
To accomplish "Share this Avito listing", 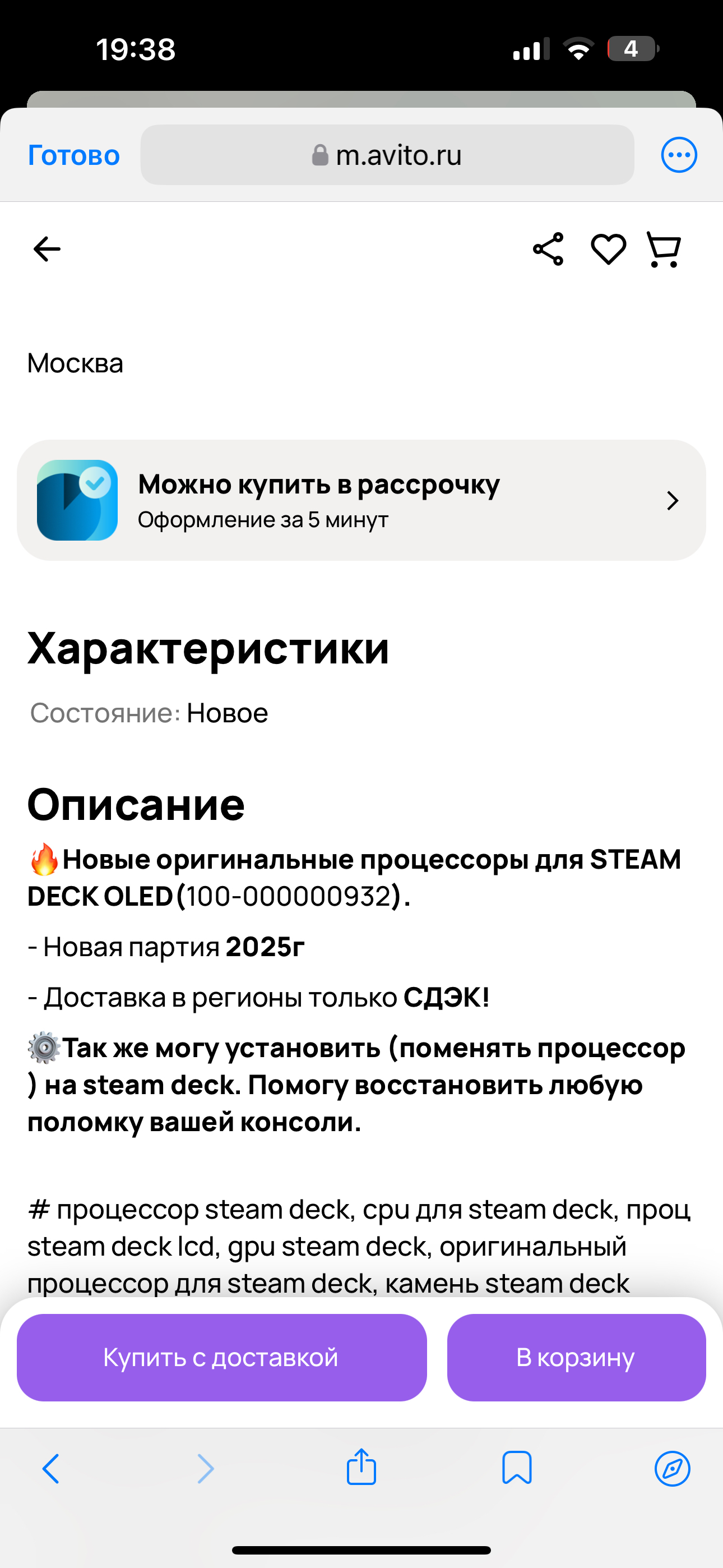I will coord(548,249).
